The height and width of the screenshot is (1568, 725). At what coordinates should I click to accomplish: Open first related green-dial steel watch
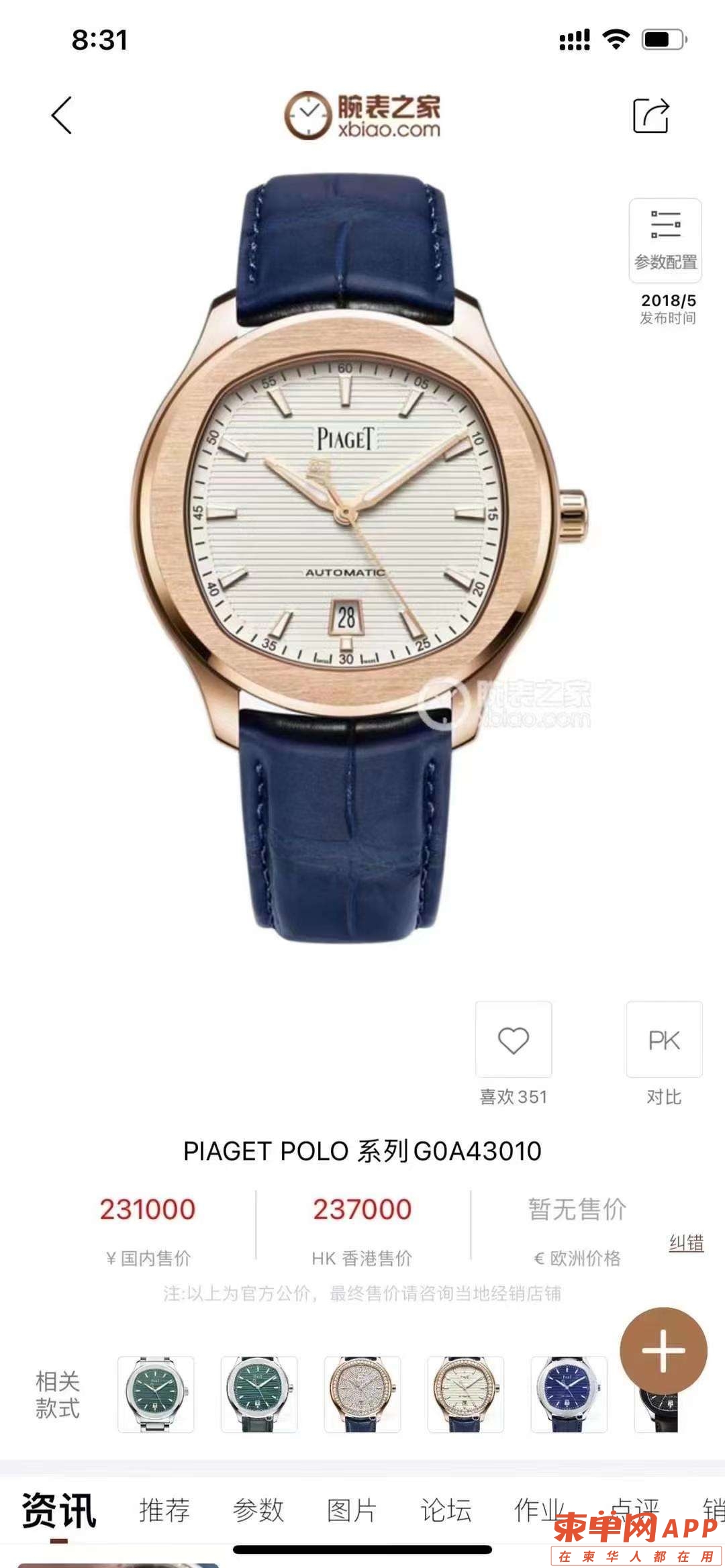156,1395
